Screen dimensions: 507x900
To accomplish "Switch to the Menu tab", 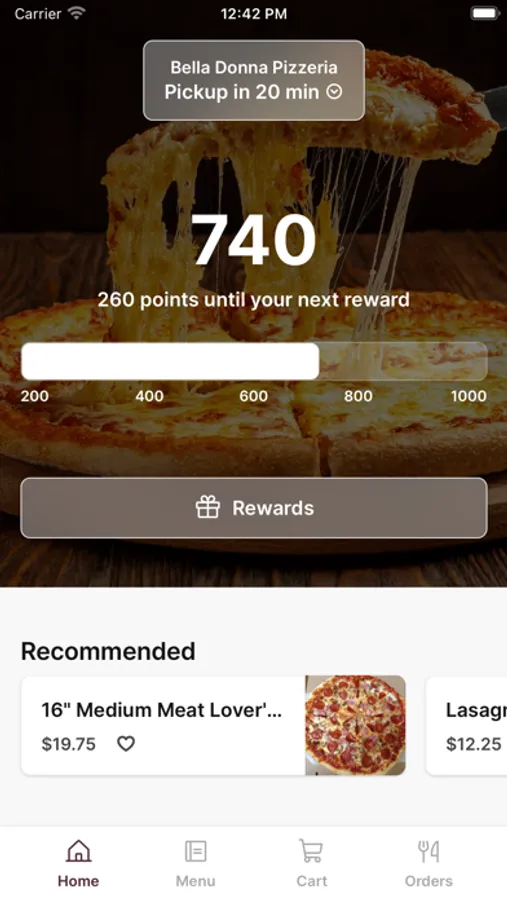I will point(195,863).
